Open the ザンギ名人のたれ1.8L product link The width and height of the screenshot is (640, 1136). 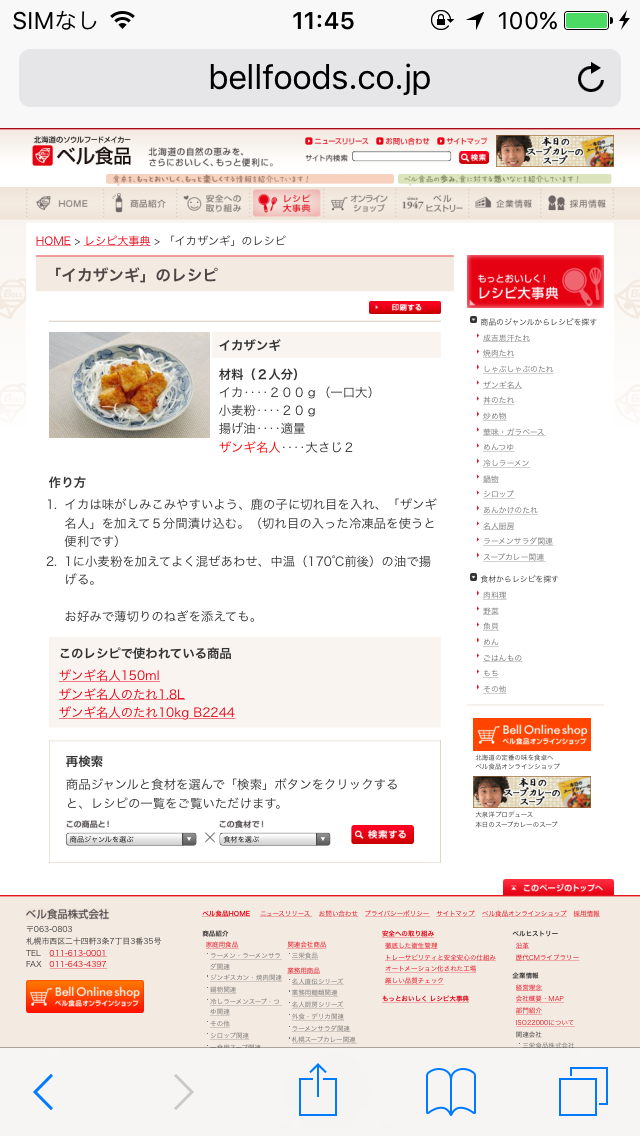(x=122, y=694)
